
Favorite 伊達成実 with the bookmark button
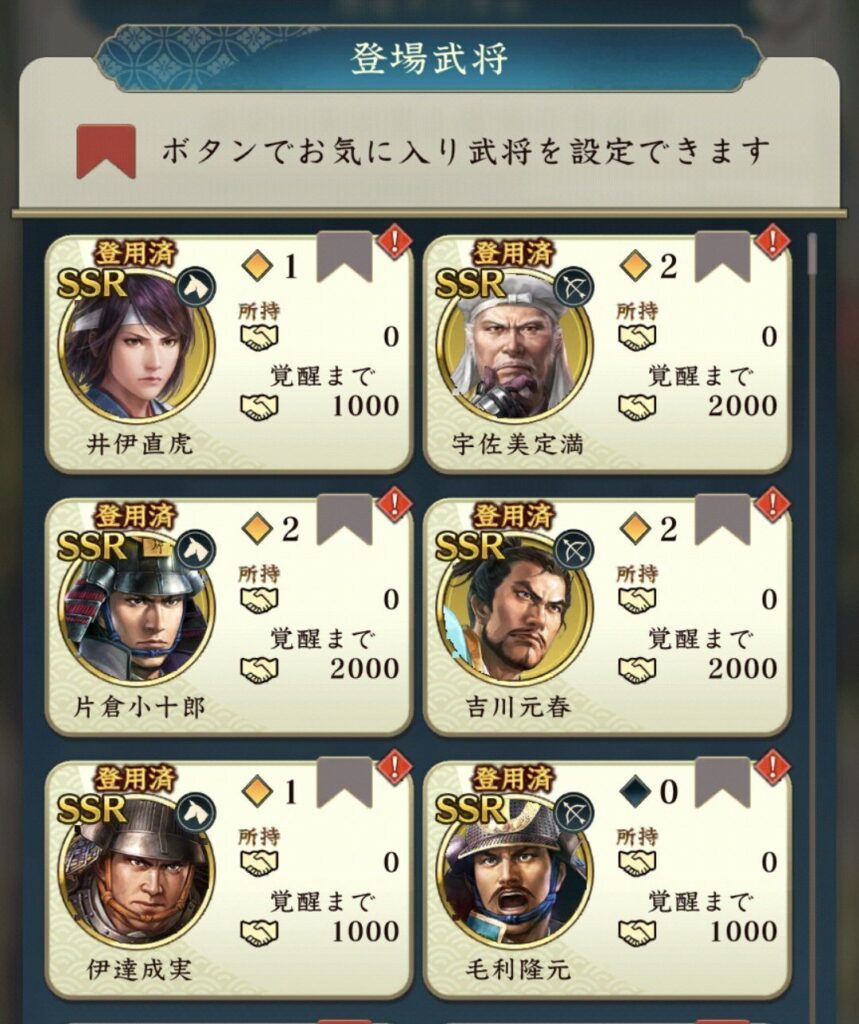click(344, 781)
